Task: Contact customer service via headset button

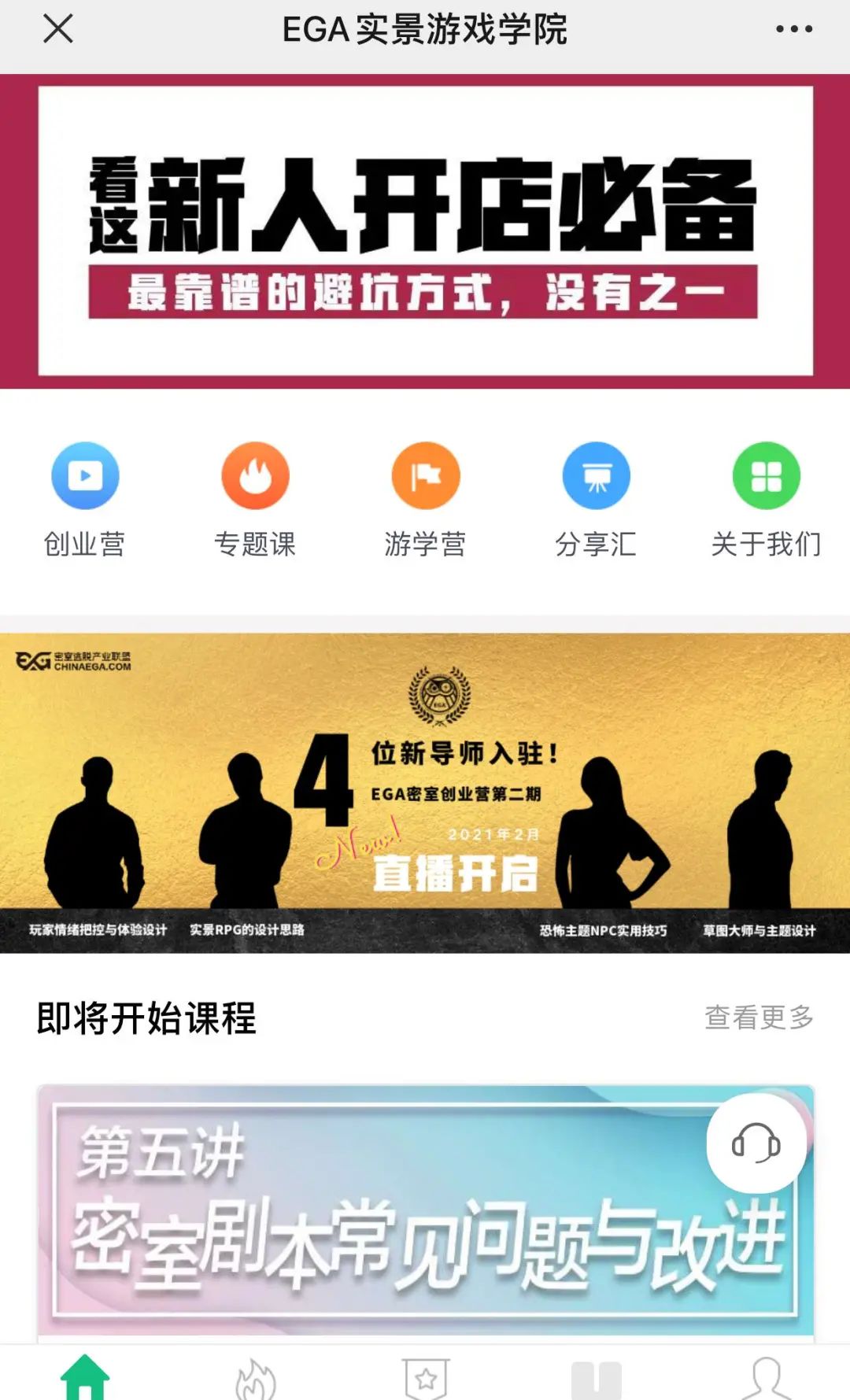Action: click(756, 1143)
